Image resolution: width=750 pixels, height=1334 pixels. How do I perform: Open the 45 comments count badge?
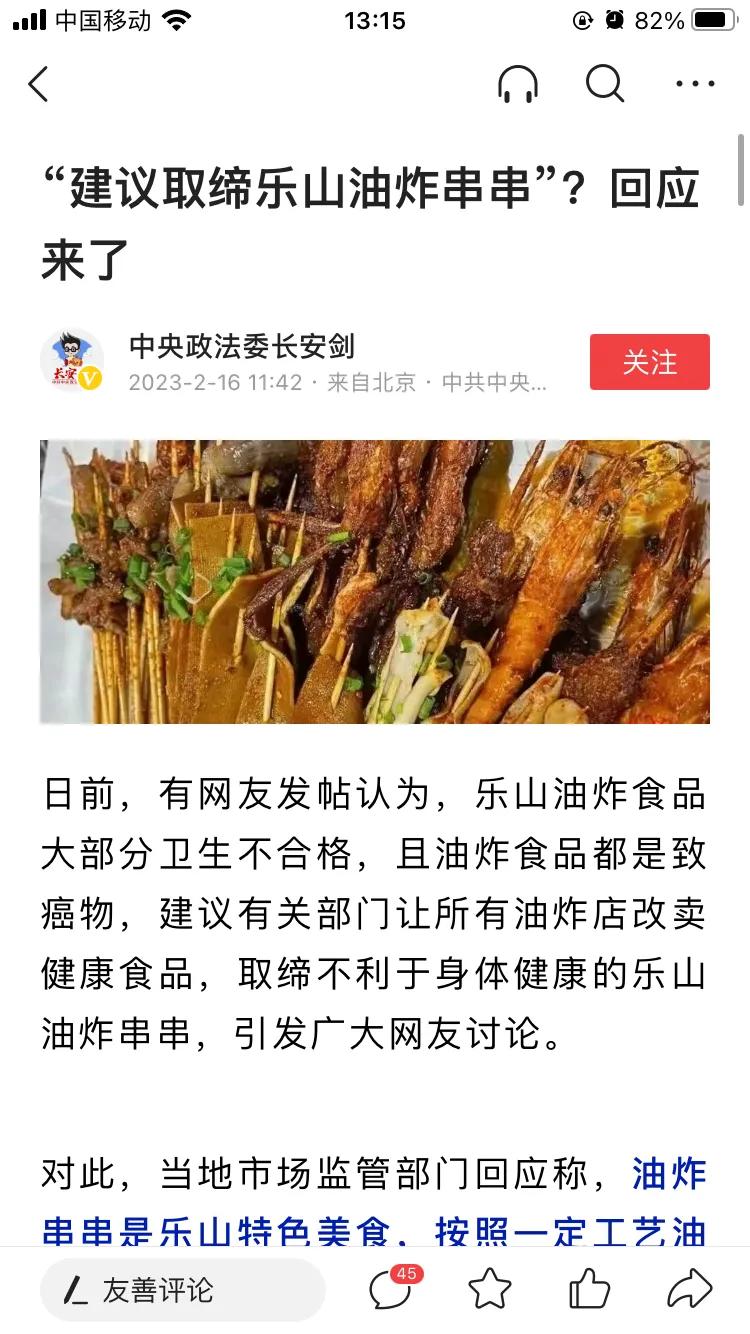point(404,1275)
